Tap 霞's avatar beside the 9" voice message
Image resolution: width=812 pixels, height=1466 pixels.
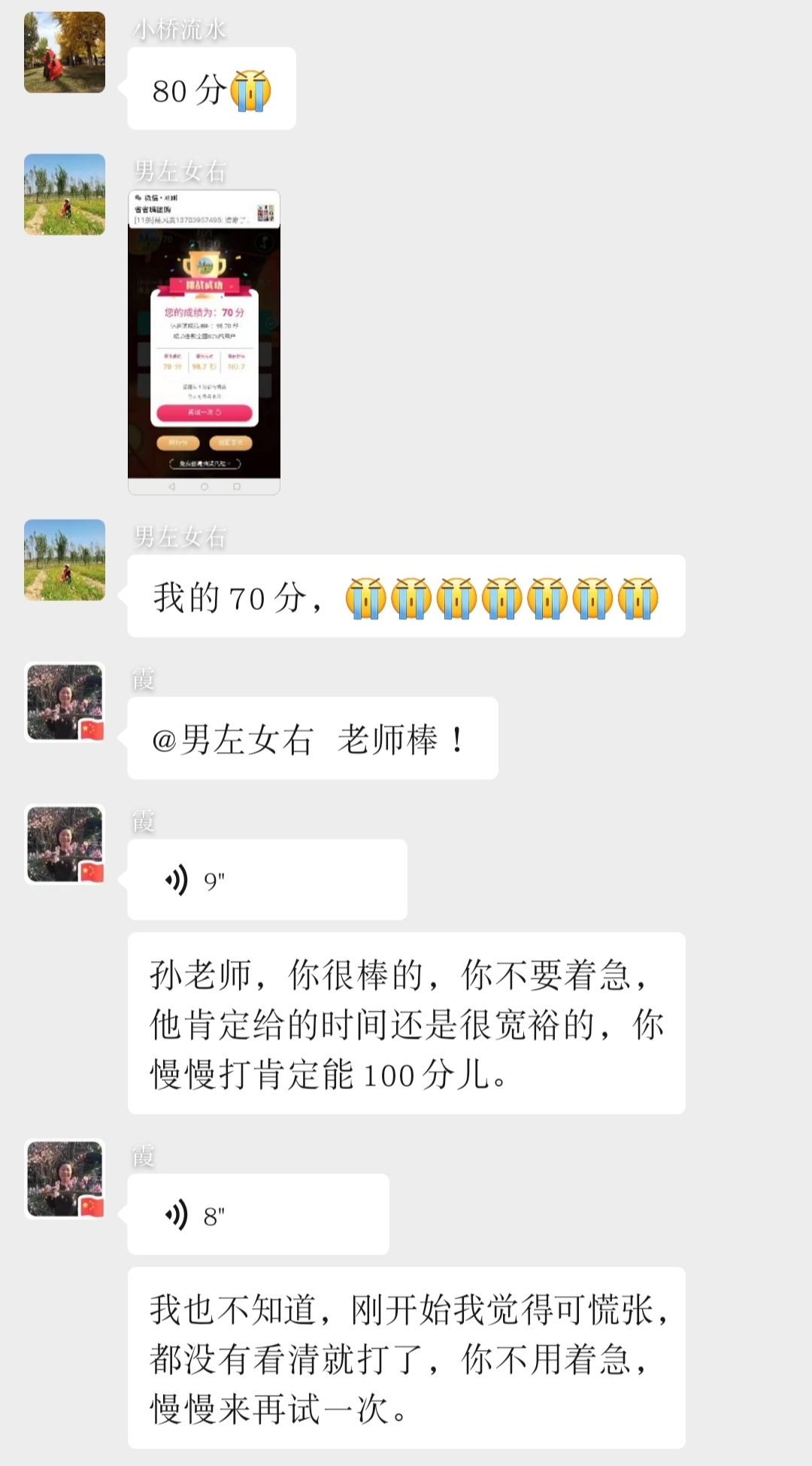click(65, 844)
